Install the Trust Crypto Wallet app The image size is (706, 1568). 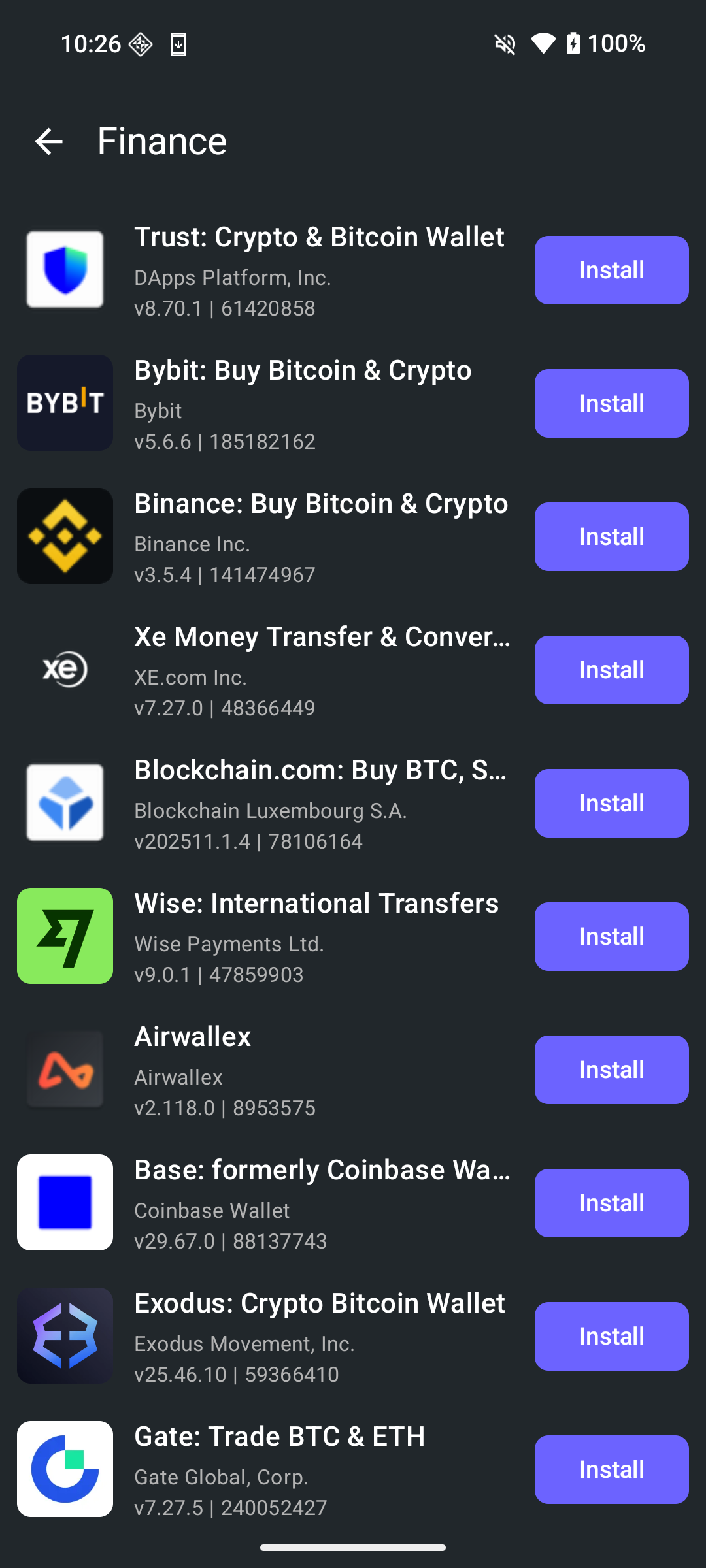(x=611, y=269)
